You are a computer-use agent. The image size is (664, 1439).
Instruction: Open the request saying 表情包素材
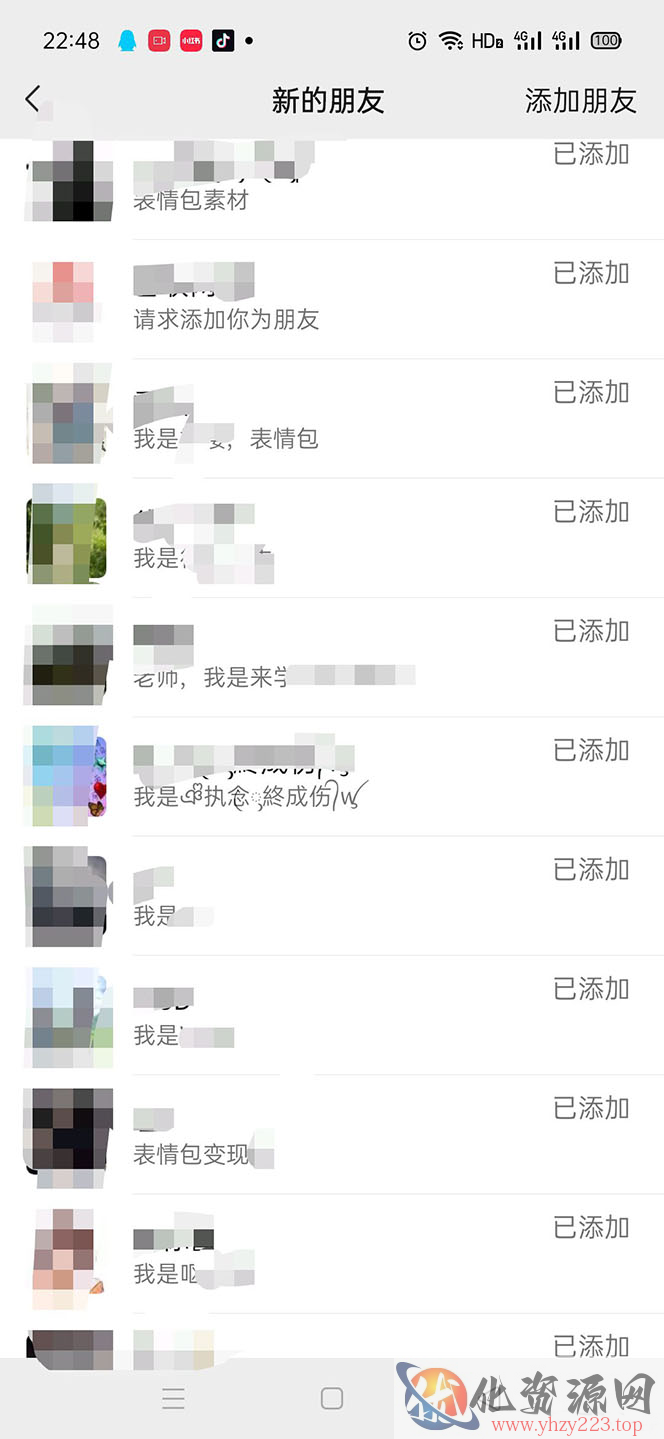click(332, 181)
